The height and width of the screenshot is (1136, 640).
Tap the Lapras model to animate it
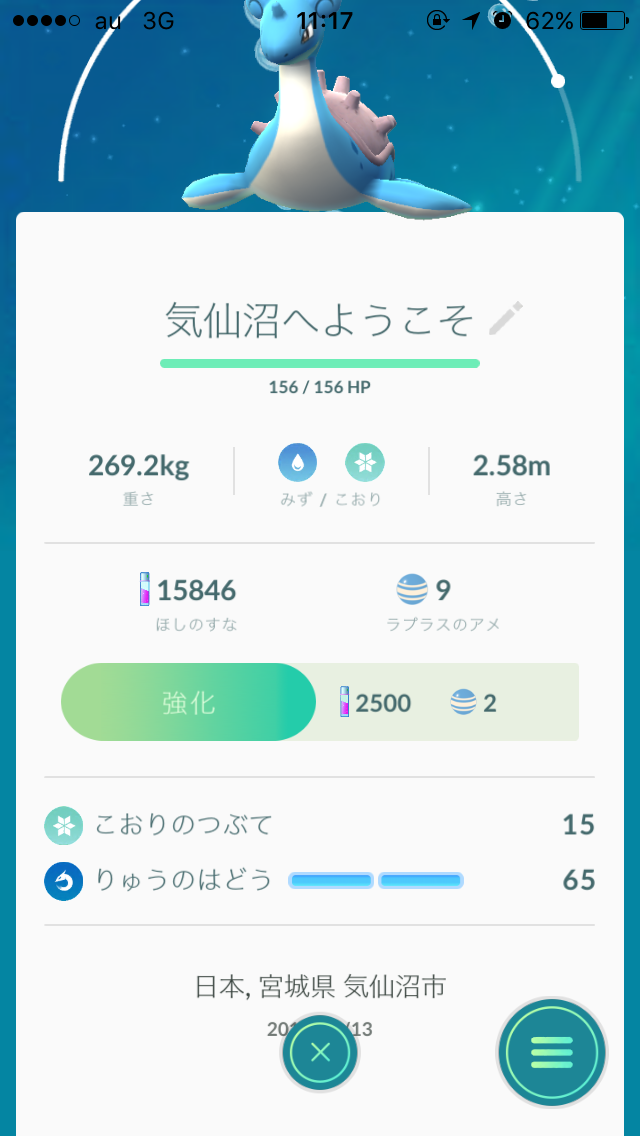(320, 130)
